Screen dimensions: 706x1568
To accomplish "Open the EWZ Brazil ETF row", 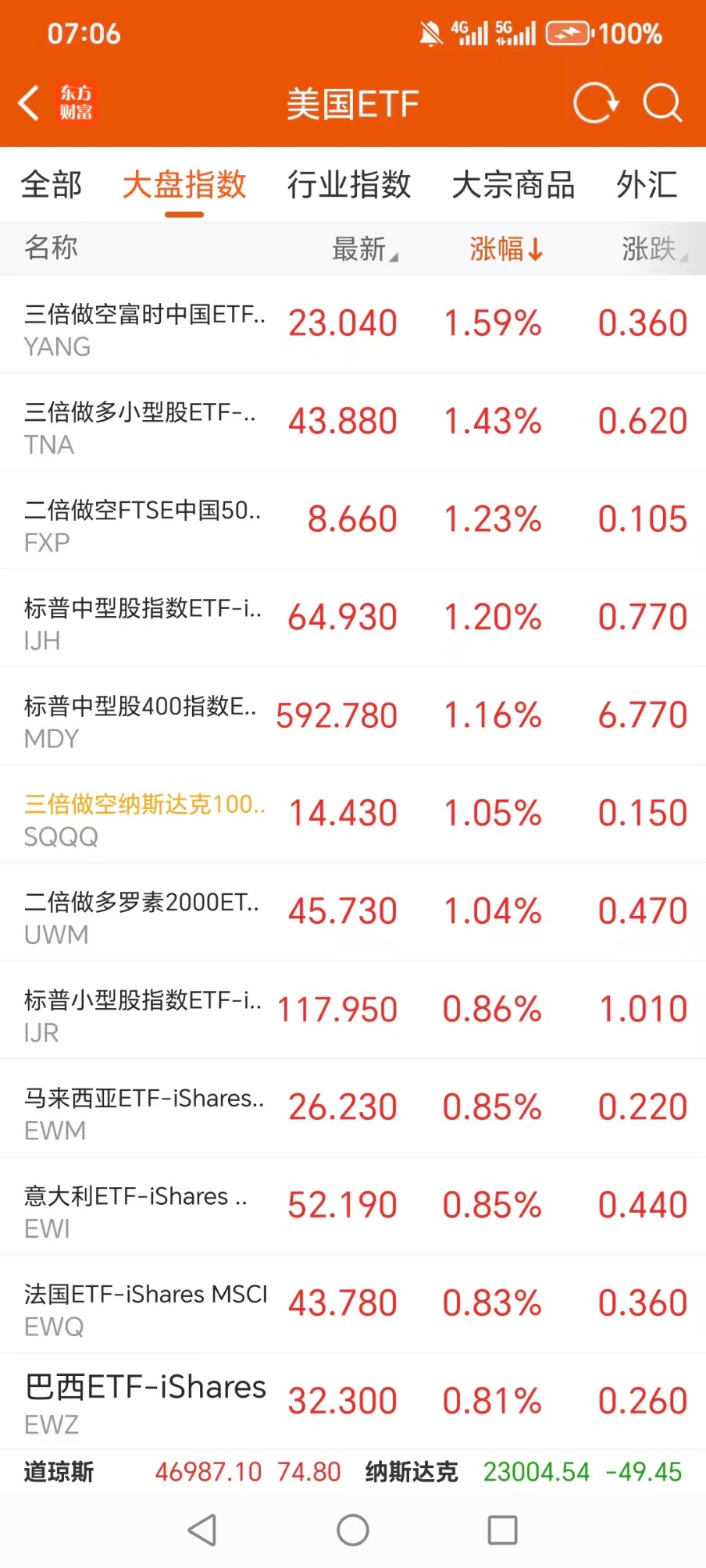I will coord(353,1402).
